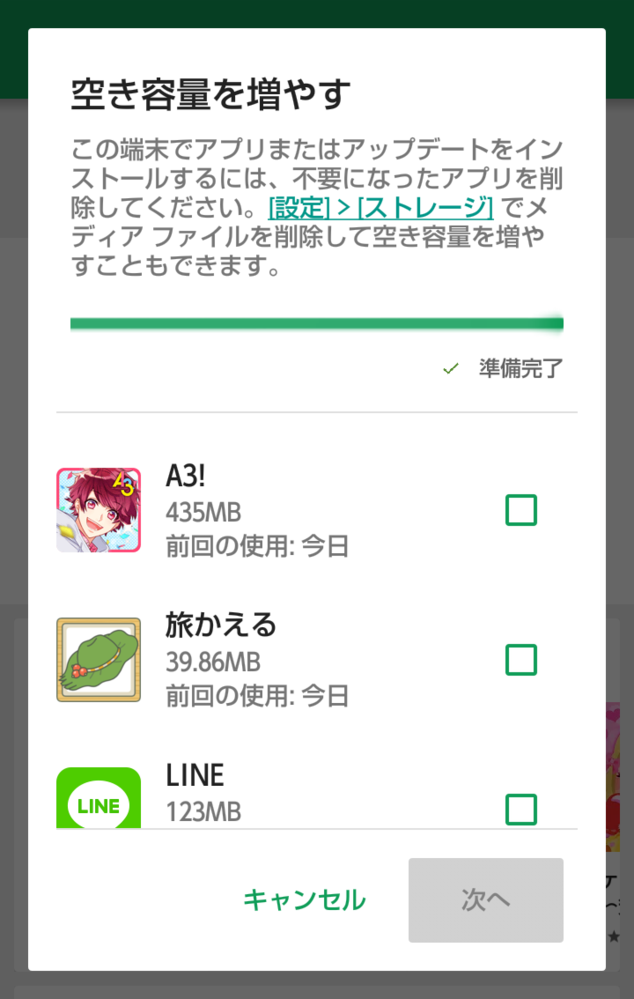Select the 旅かえる checkbox
The height and width of the screenshot is (999, 634).
tap(521, 660)
